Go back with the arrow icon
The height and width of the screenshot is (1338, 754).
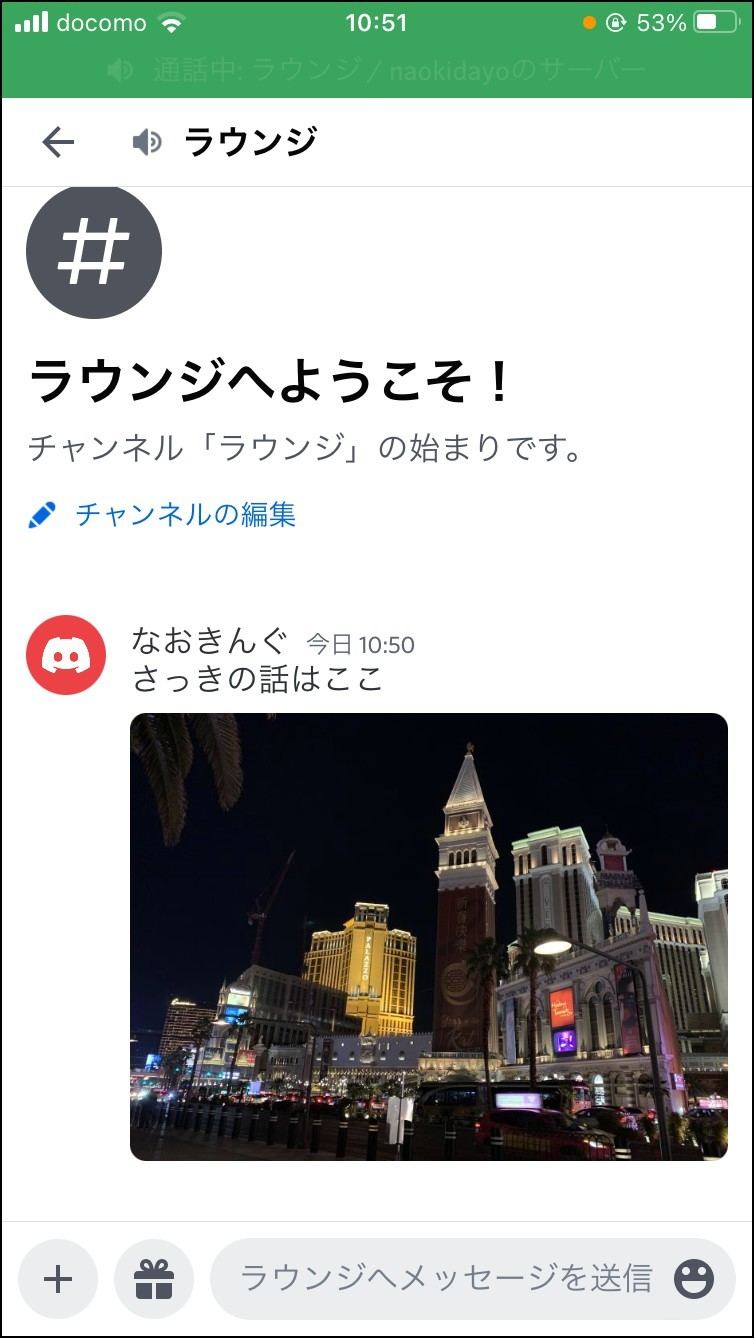coord(58,143)
